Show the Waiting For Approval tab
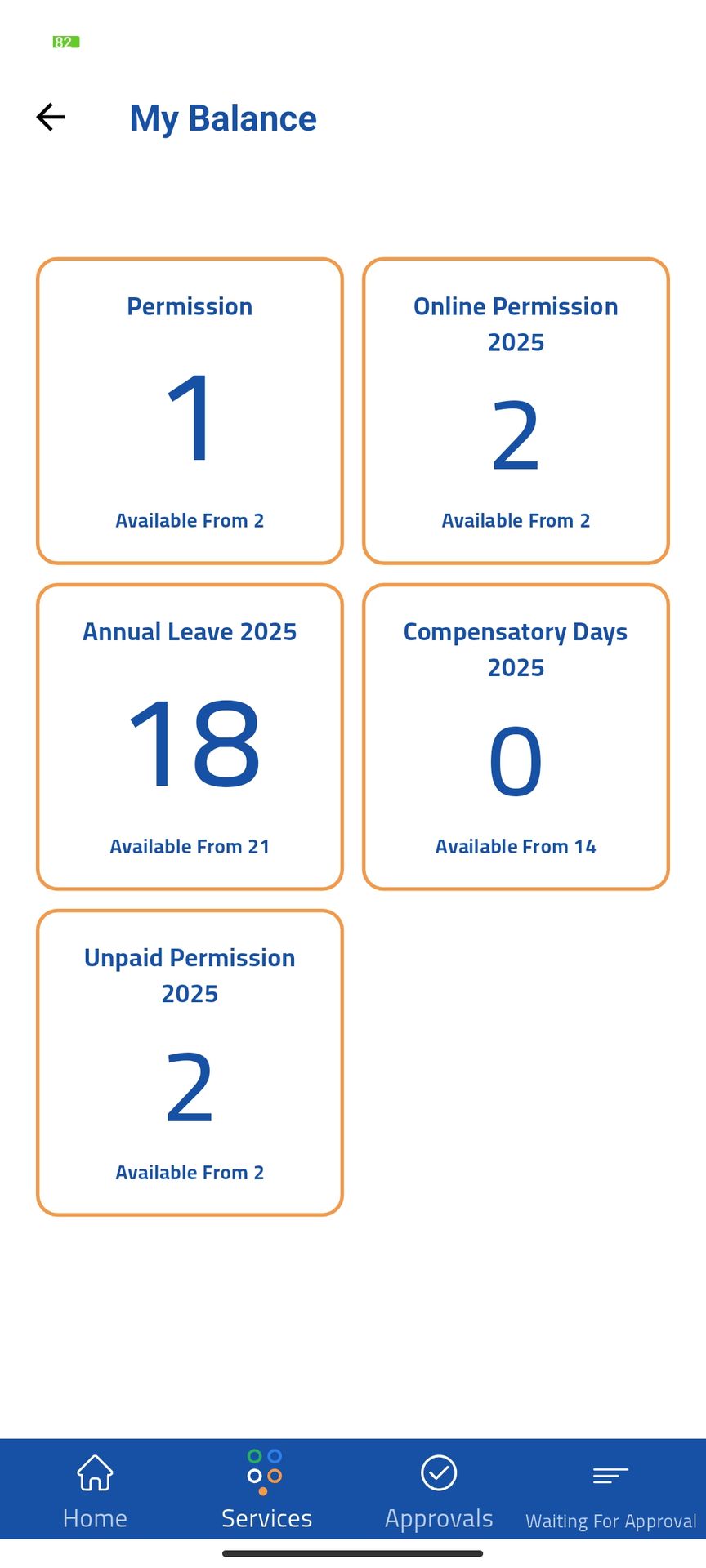 (x=611, y=1494)
